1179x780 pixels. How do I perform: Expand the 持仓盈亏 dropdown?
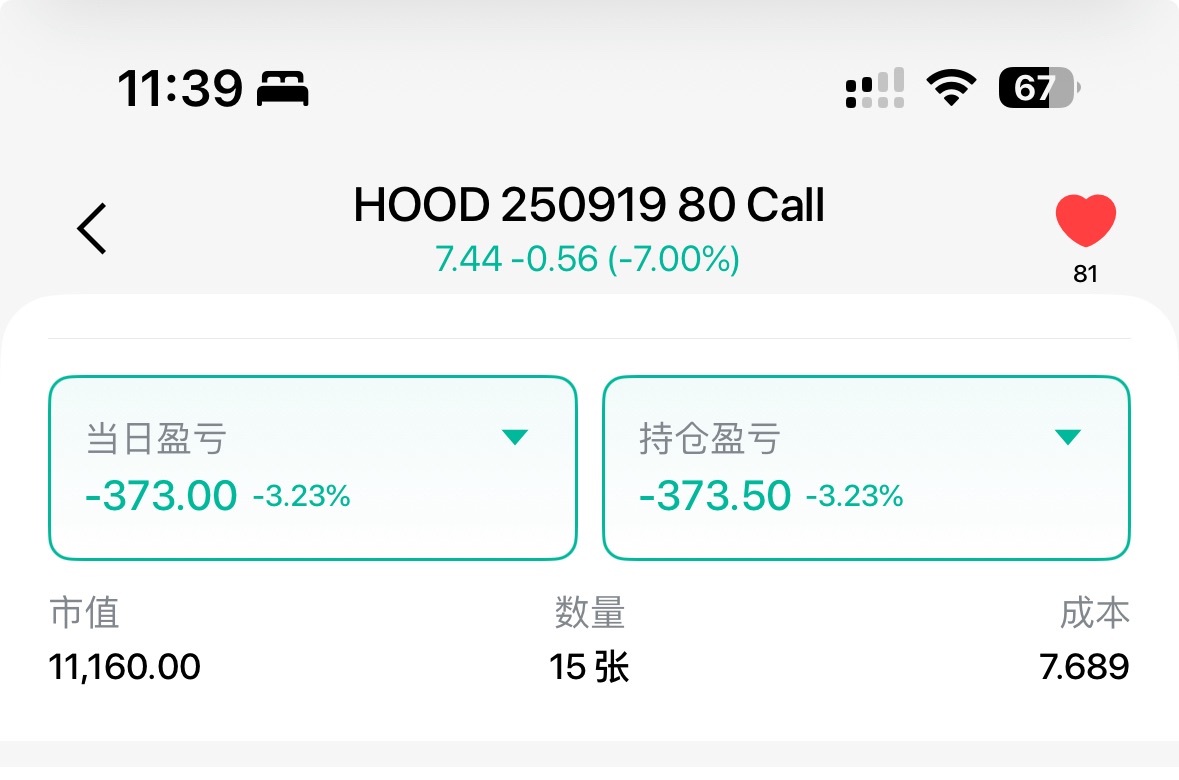coord(1068,437)
